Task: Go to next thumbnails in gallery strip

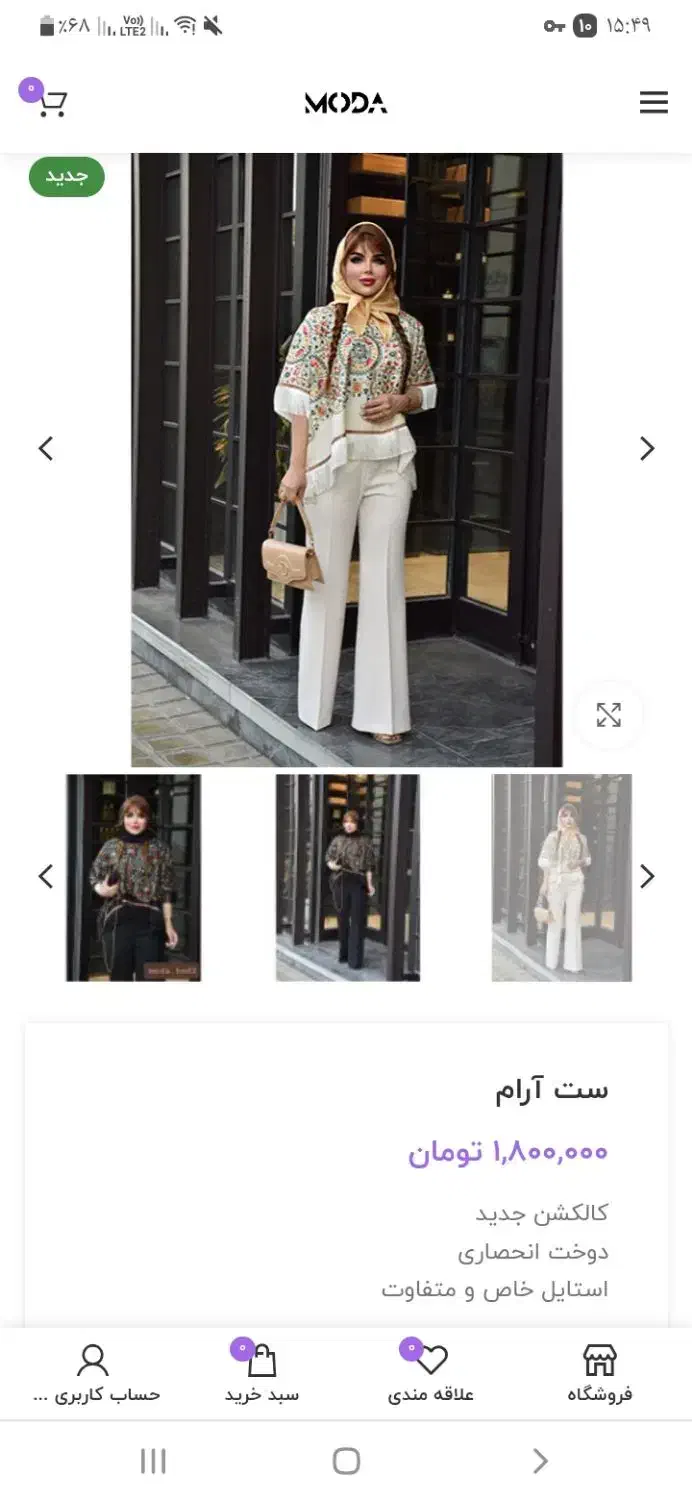Action: [647, 877]
